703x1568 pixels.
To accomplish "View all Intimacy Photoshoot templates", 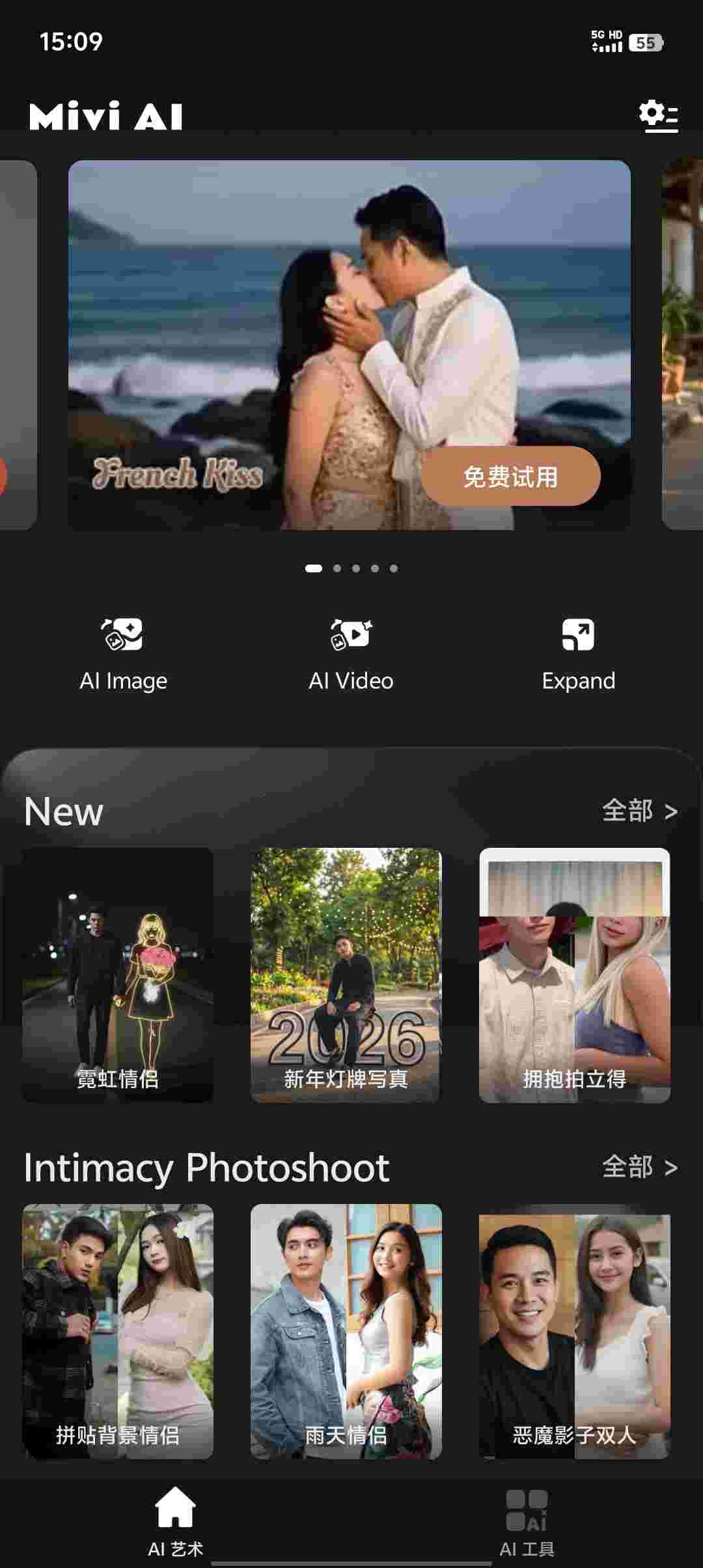I will click(x=639, y=1167).
